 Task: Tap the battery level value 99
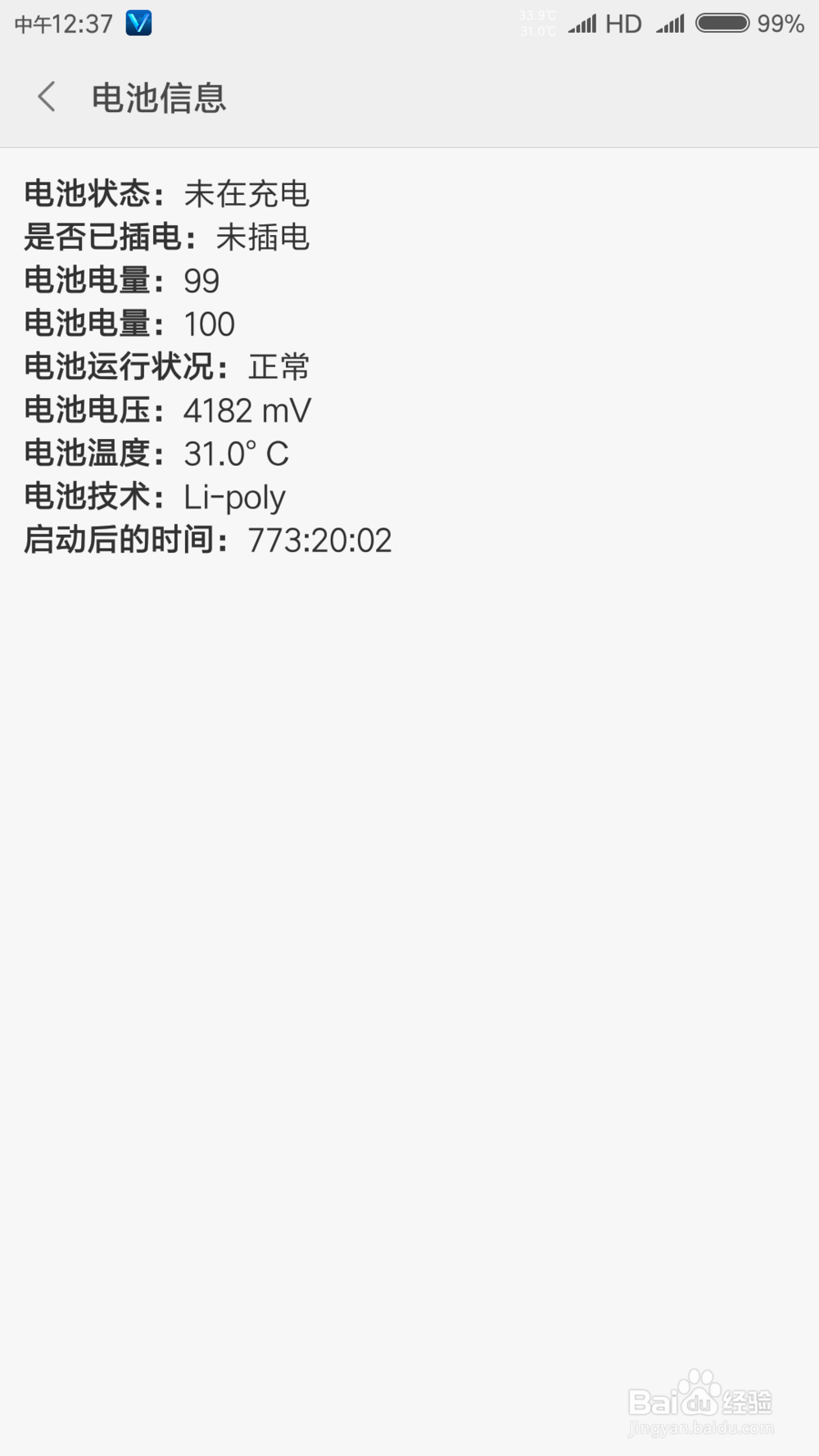click(x=201, y=281)
